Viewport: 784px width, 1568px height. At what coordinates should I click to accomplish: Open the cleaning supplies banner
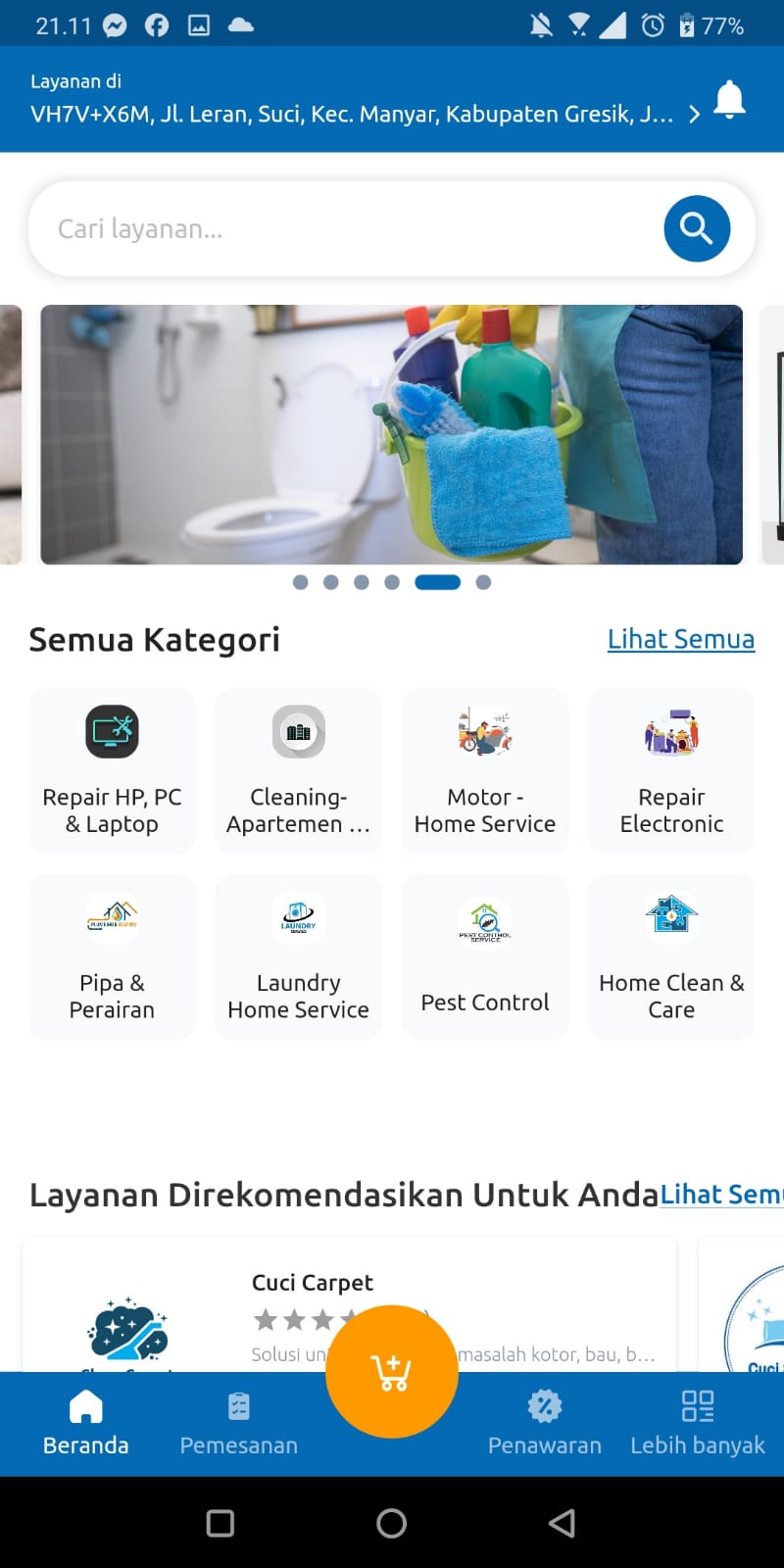(x=391, y=434)
